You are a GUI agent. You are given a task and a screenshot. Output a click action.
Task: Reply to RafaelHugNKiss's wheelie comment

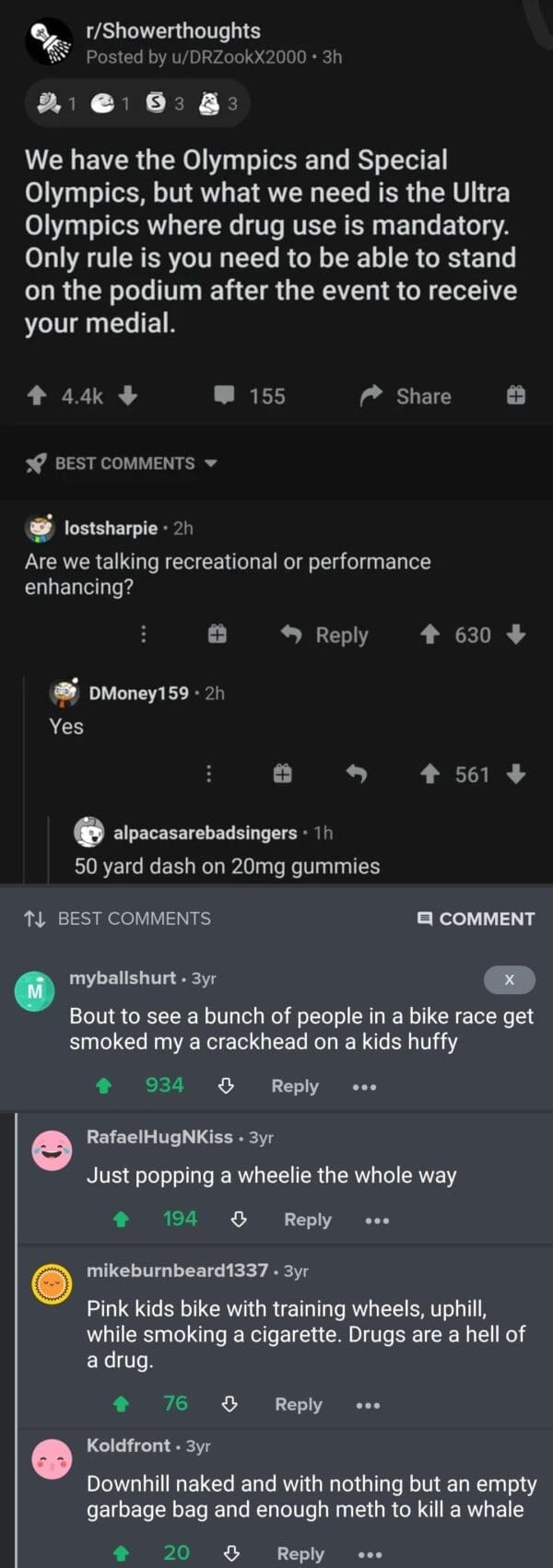(x=307, y=1220)
